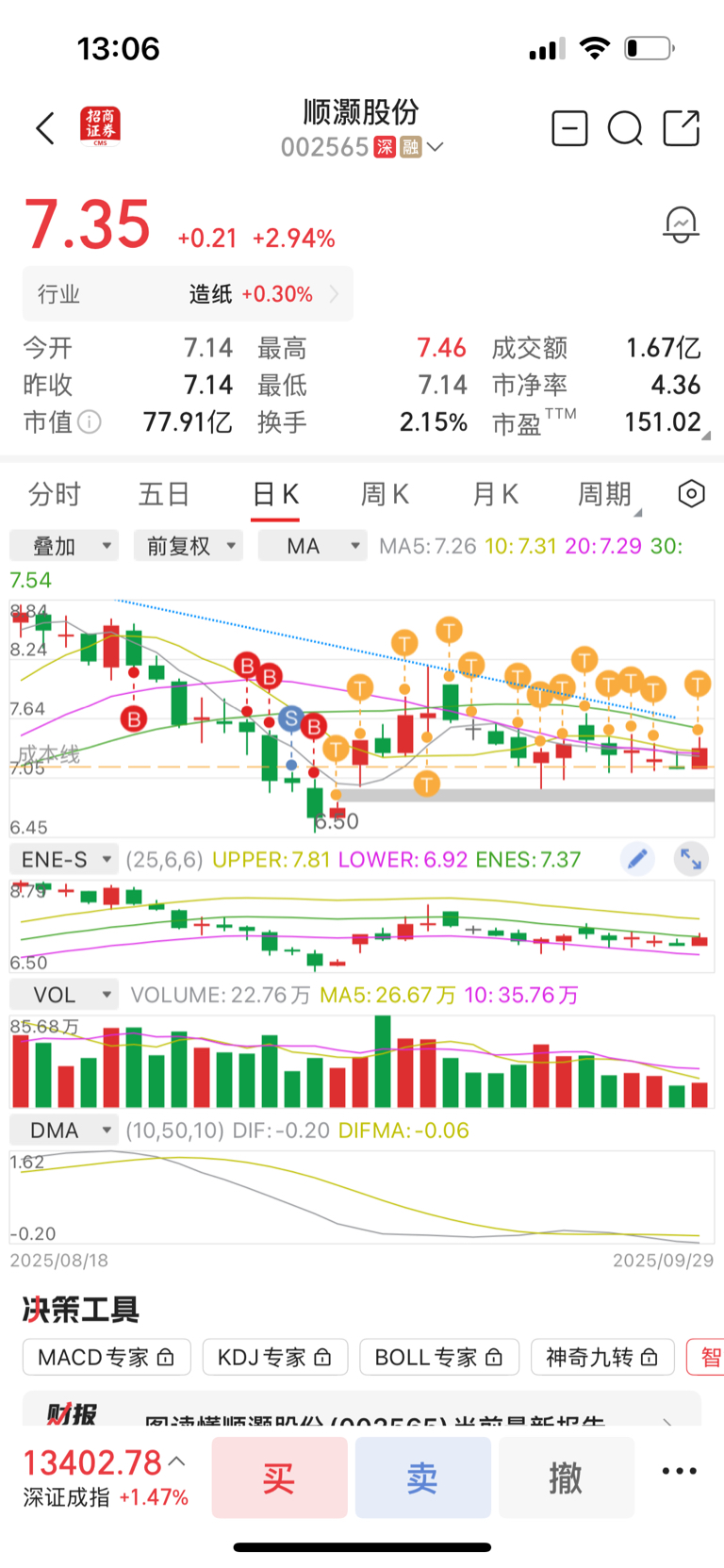
Task: Open the 造纸 industry row
Action: (188, 294)
